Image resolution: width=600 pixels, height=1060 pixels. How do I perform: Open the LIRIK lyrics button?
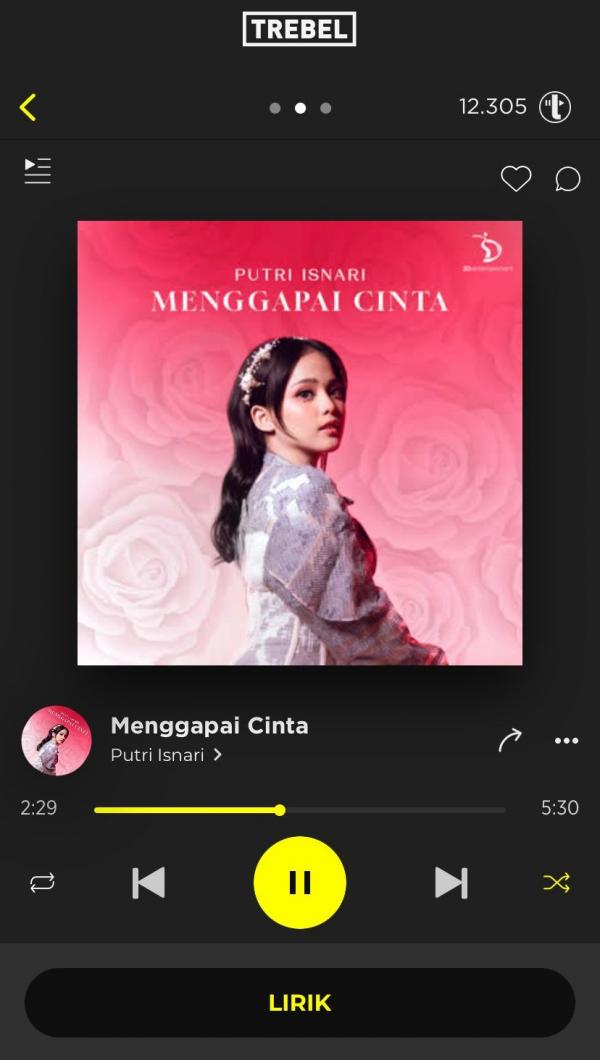(x=300, y=1003)
